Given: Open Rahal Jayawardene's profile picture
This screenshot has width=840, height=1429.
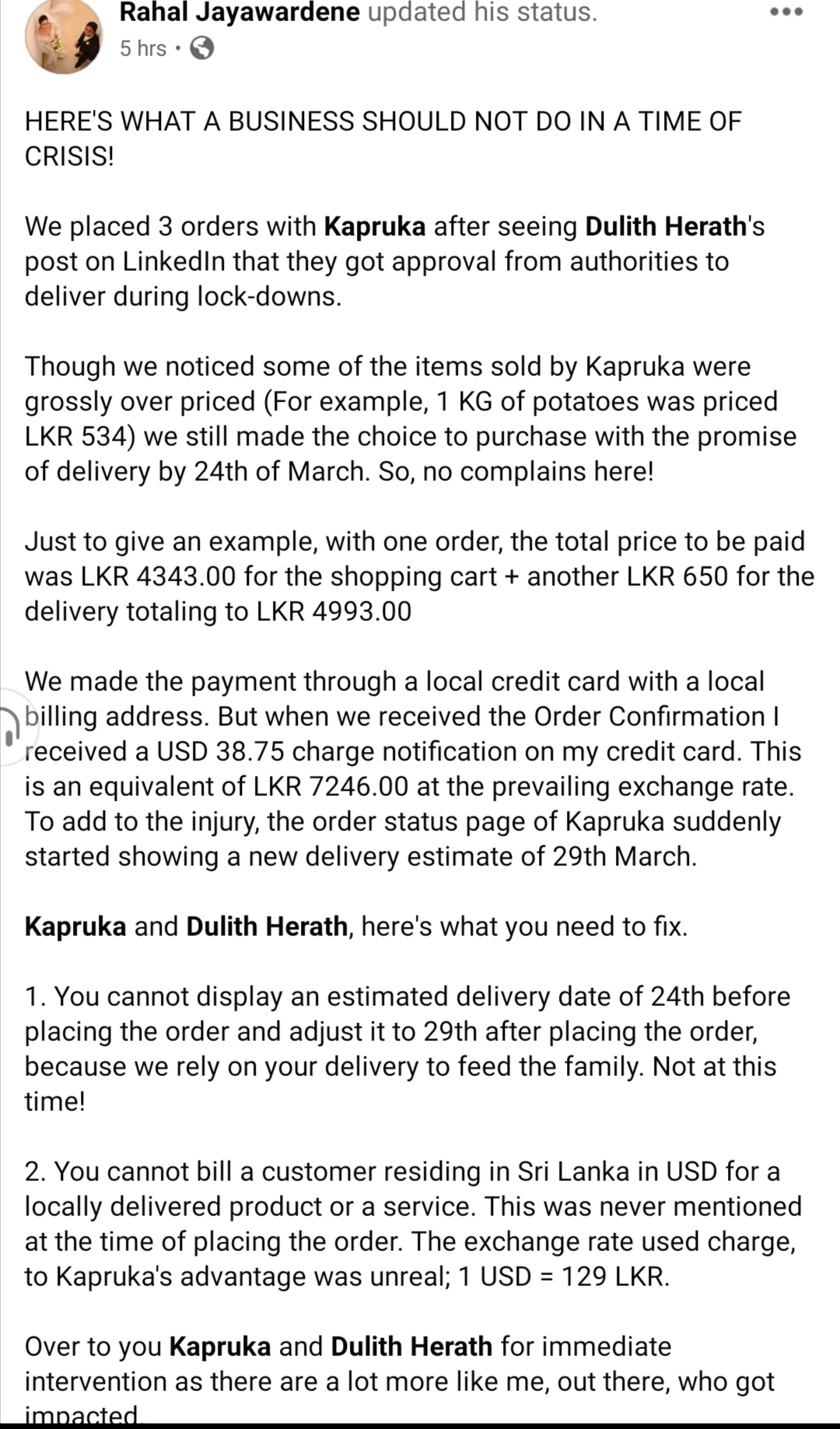Looking at the screenshot, I should coord(64,36).
